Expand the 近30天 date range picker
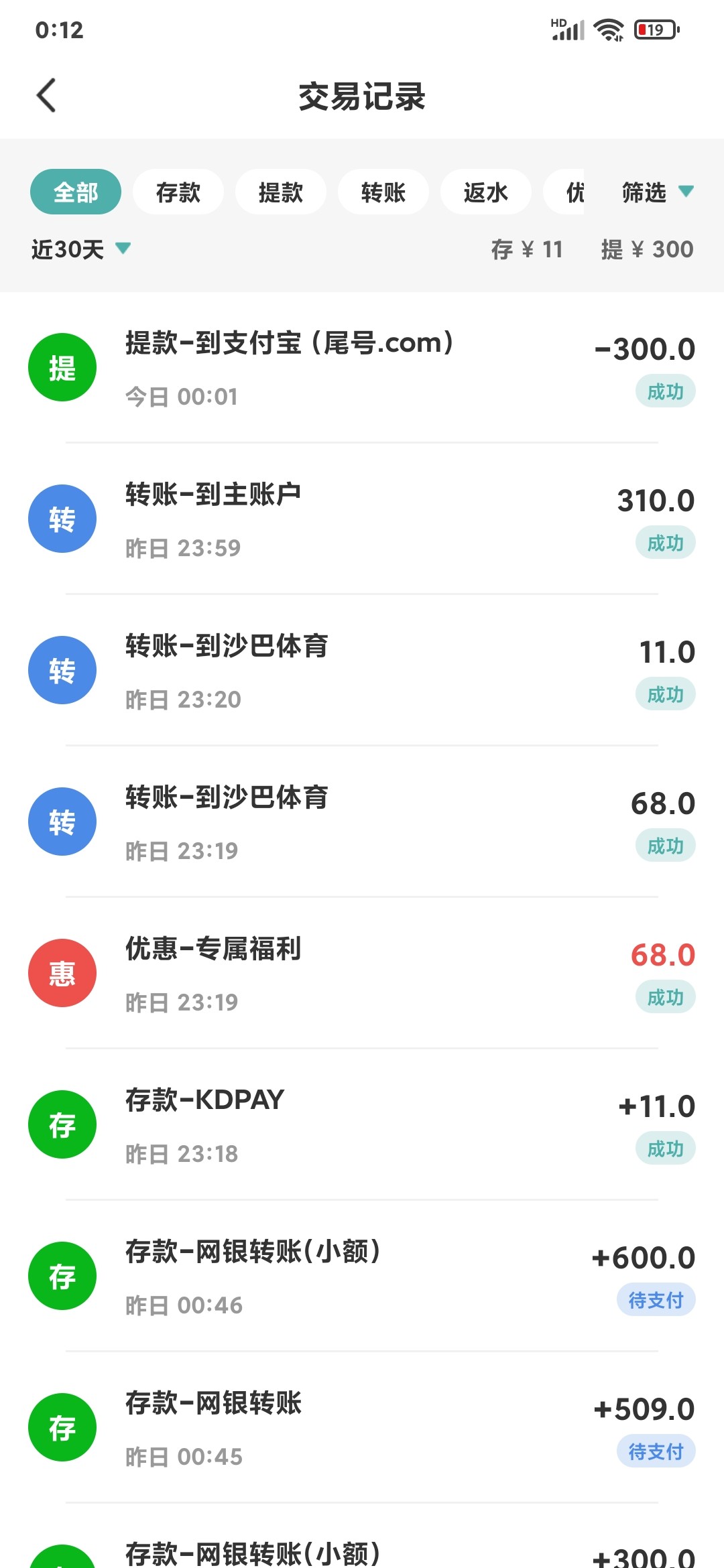The width and height of the screenshot is (724, 1568). click(80, 249)
